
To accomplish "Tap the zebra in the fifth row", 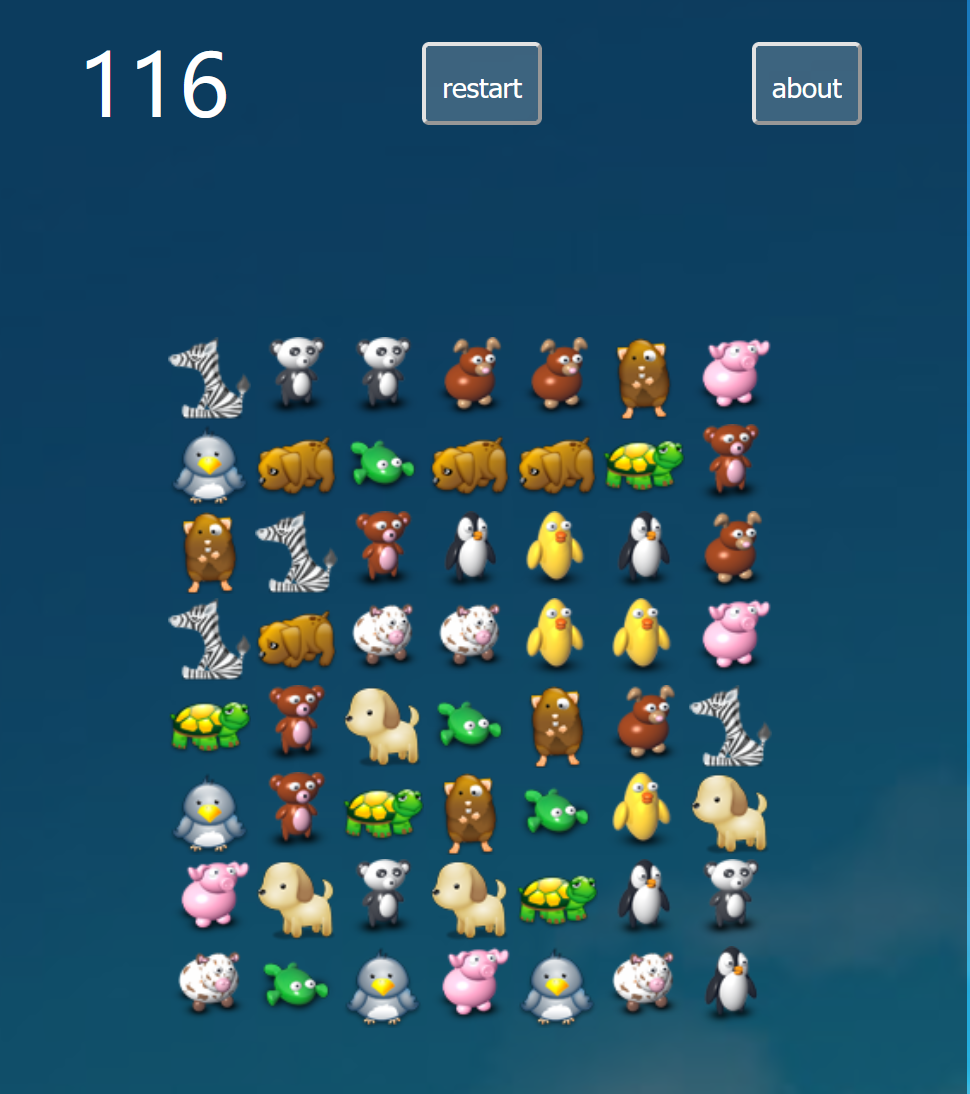I will pos(731,725).
